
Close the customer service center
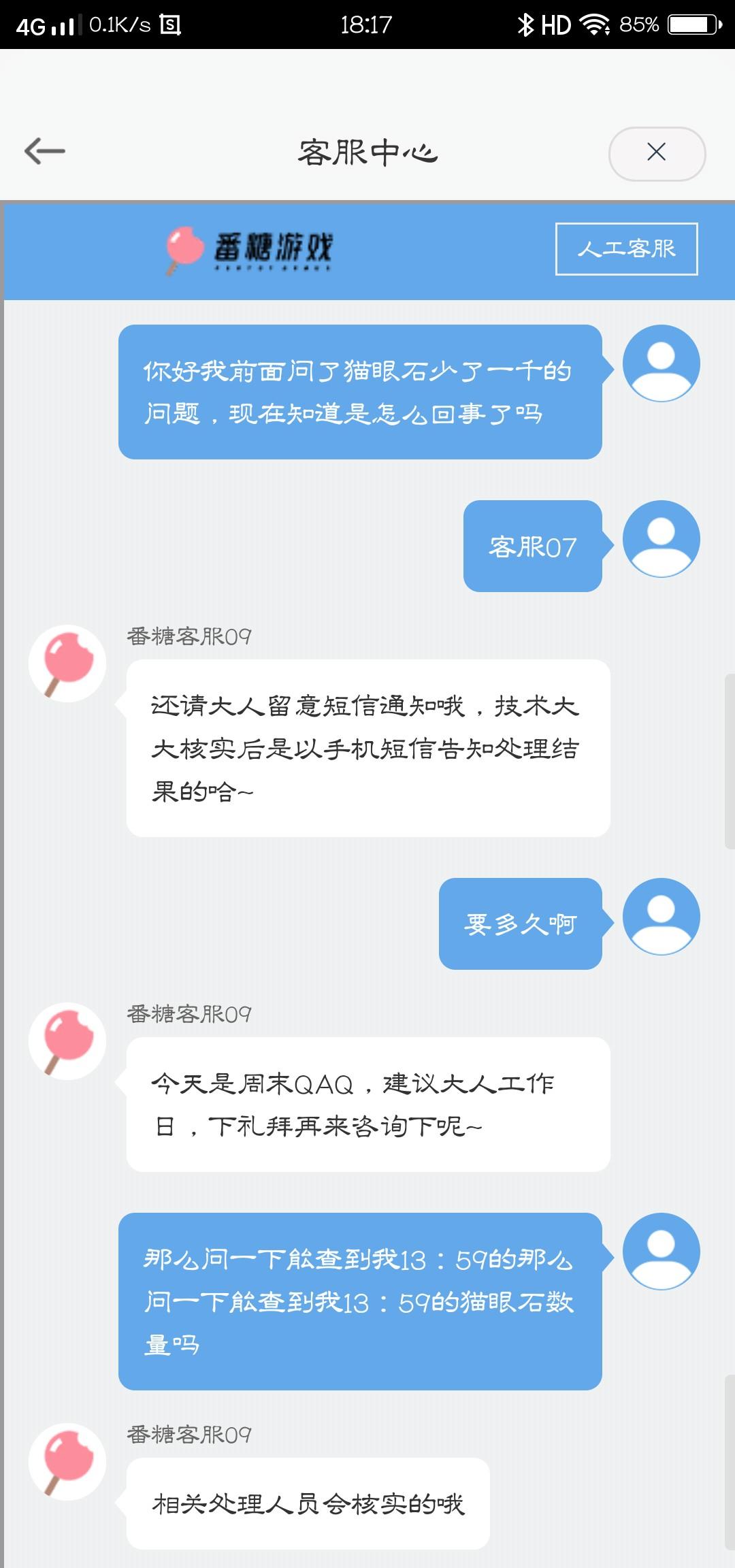pyautogui.click(x=657, y=153)
